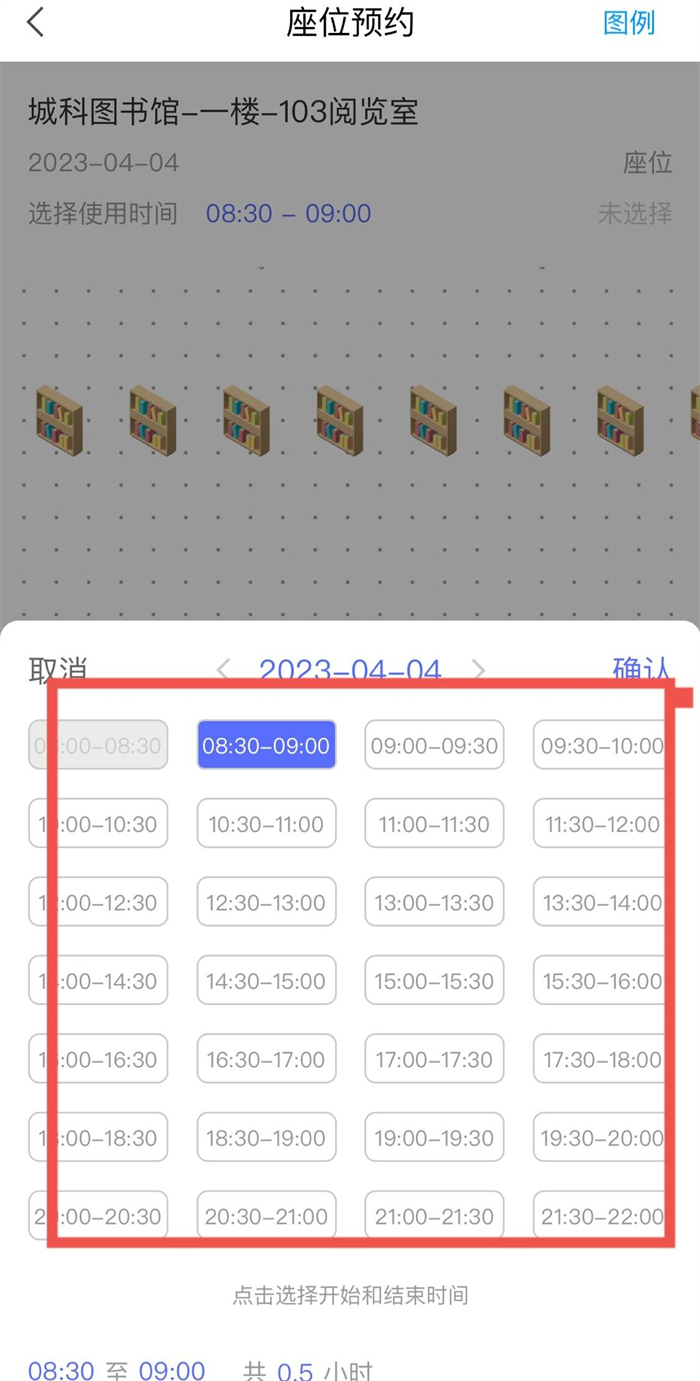Pick the 20:30-21:00 time slot

pos(266,1216)
